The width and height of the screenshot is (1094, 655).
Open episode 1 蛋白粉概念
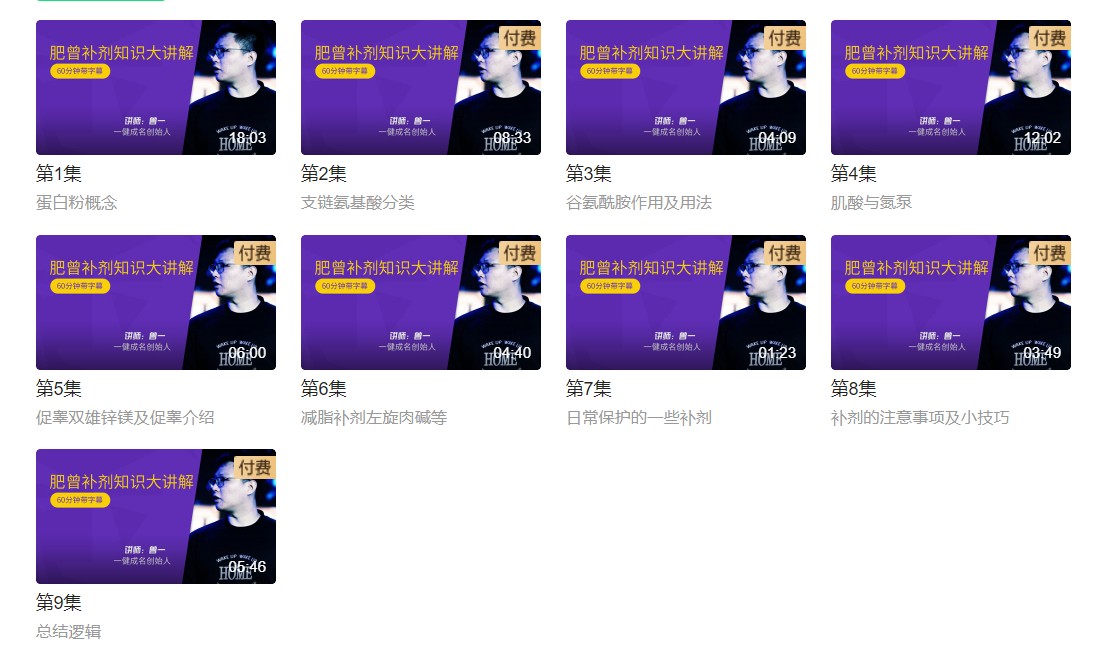155,88
